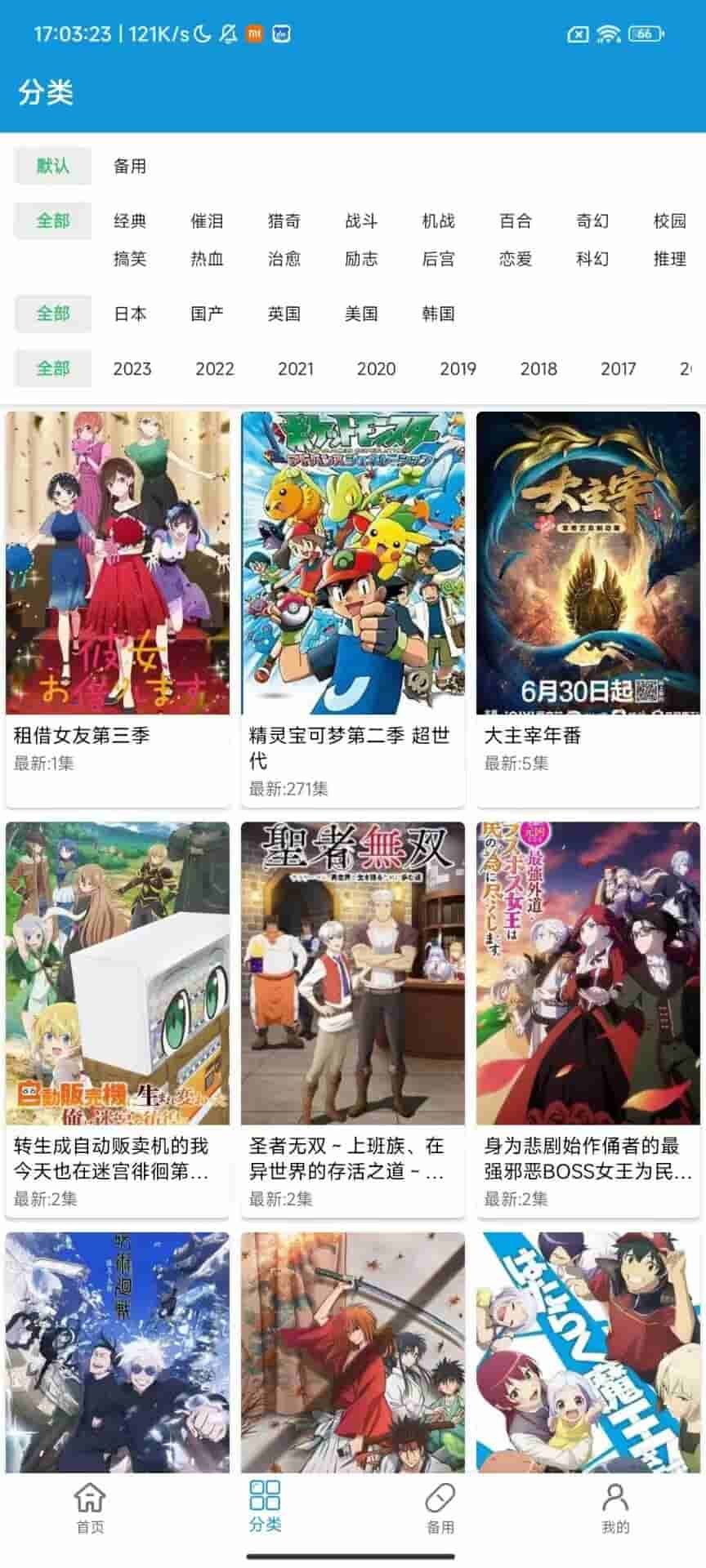Select the 默认 source chip
Viewport: 706px width, 1568px height.
pos(53,166)
